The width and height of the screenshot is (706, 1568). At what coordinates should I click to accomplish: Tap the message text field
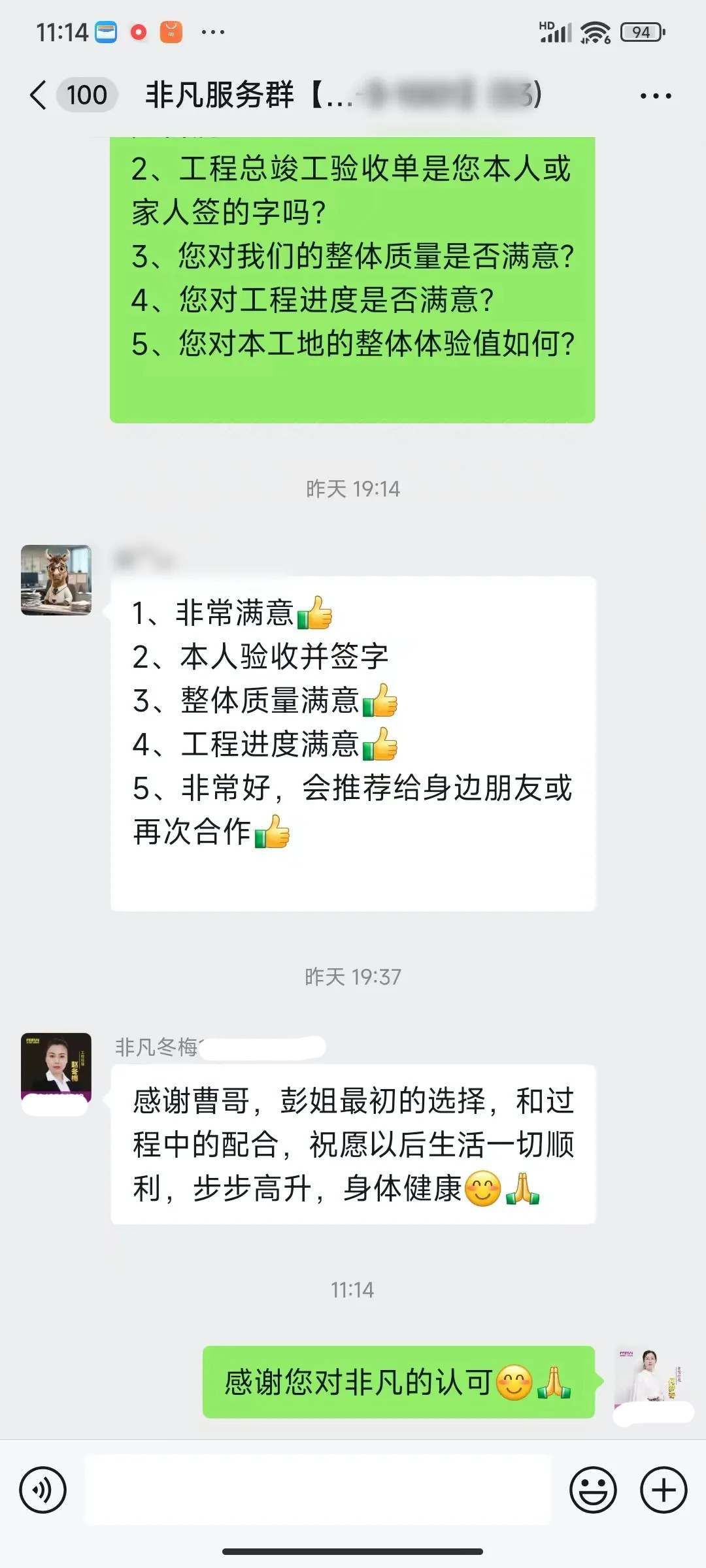(x=318, y=1490)
